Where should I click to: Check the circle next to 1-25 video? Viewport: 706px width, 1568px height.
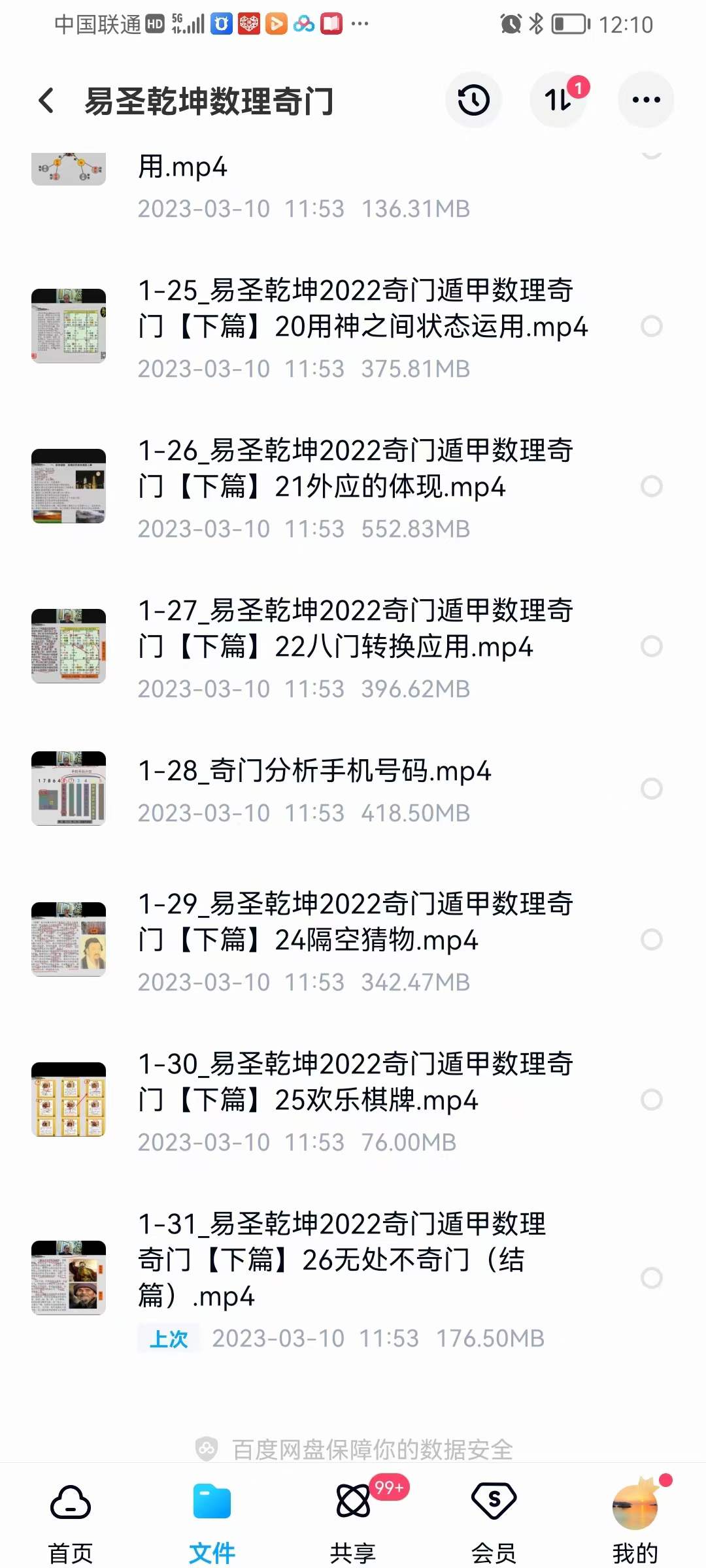click(x=651, y=327)
